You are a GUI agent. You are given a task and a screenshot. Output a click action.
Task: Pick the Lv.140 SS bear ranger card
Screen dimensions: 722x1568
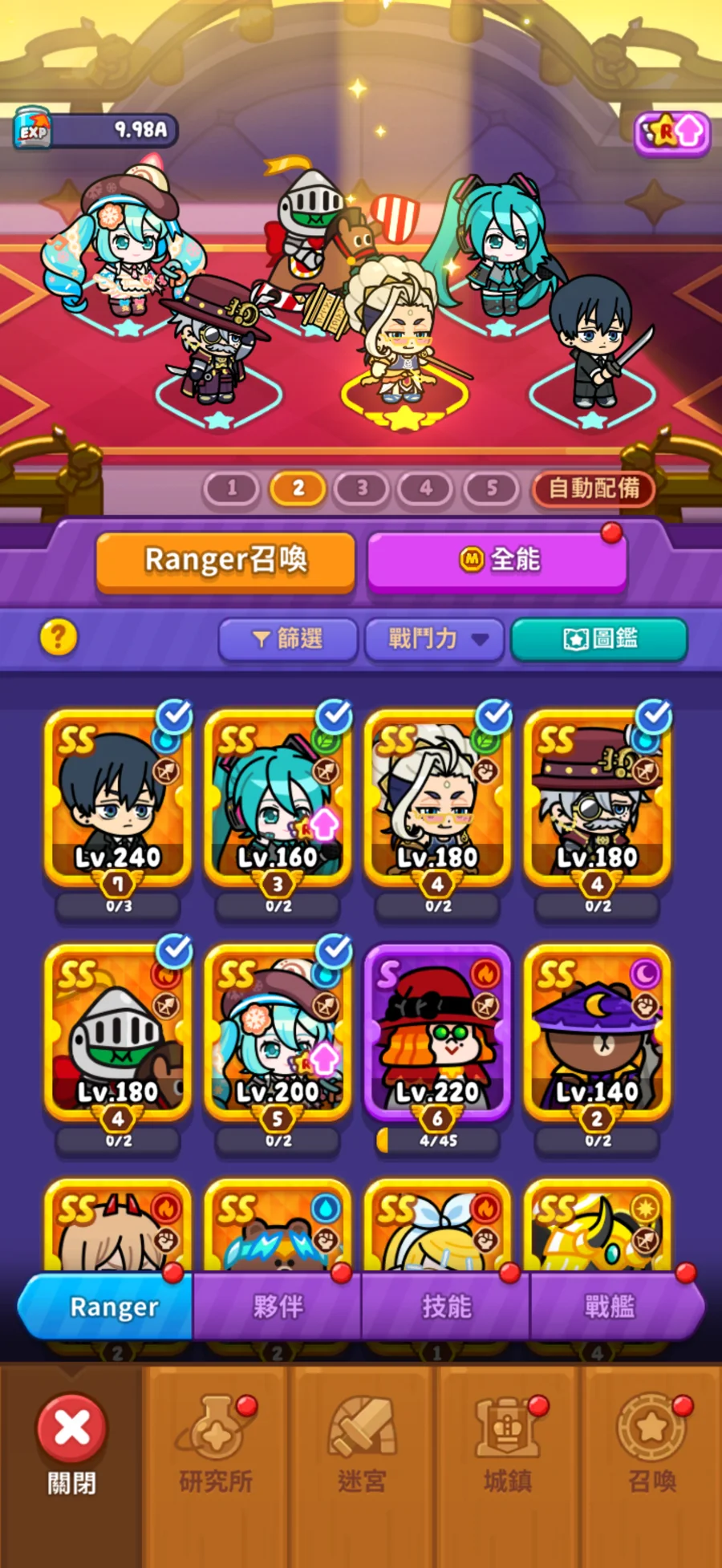coord(598,1032)
